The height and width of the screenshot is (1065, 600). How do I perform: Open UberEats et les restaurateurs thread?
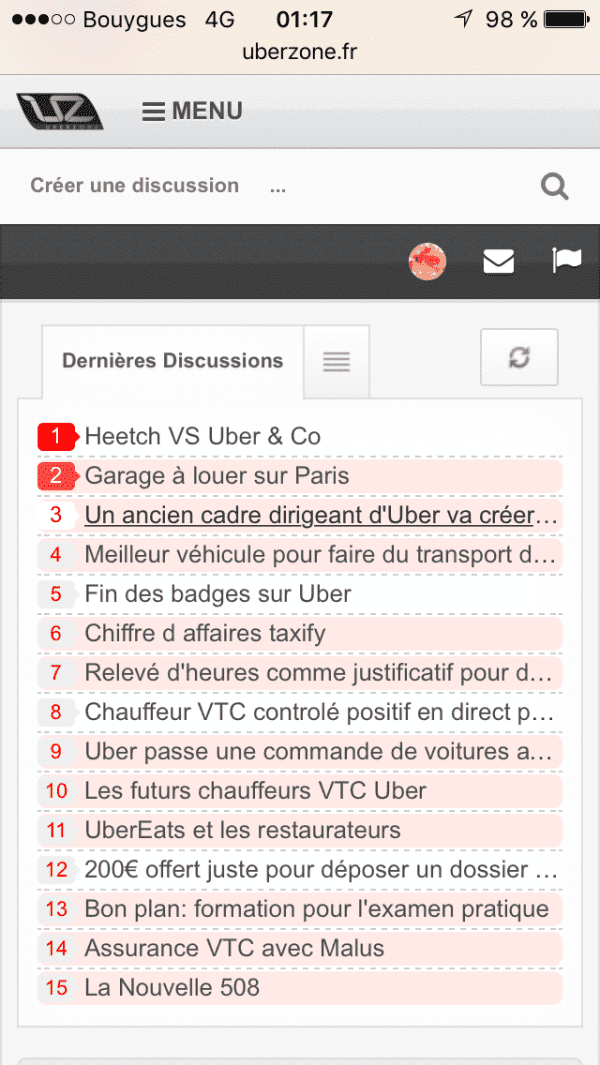[x=243, y=831]
